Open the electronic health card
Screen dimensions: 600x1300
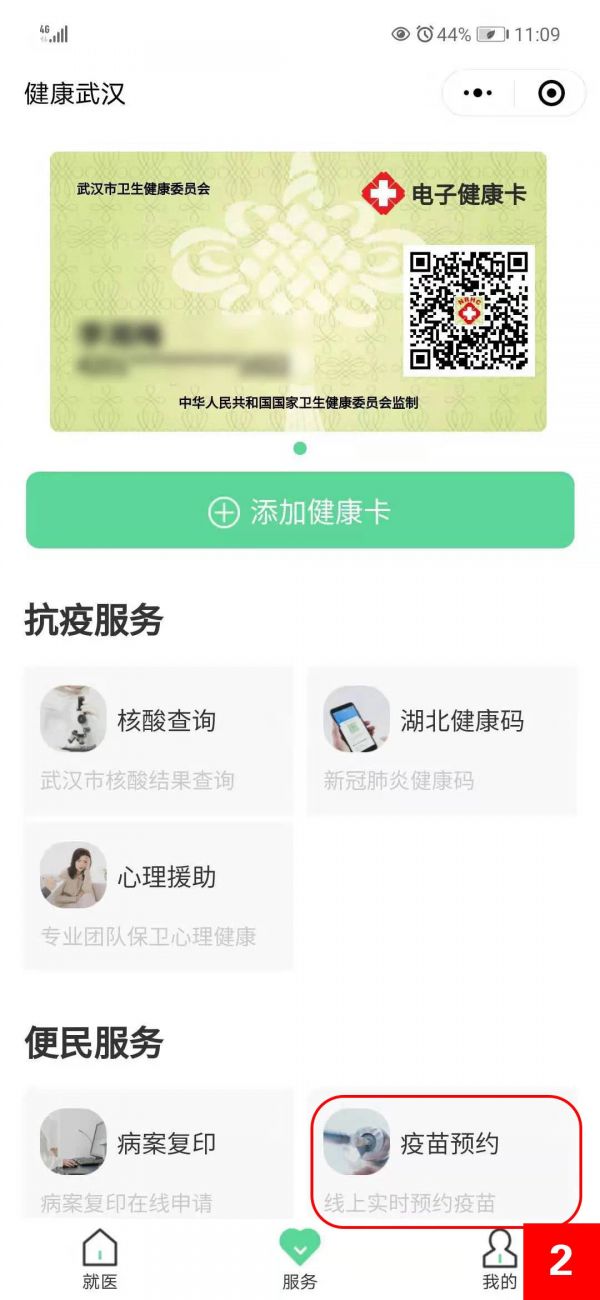click(x=298, y=292)
